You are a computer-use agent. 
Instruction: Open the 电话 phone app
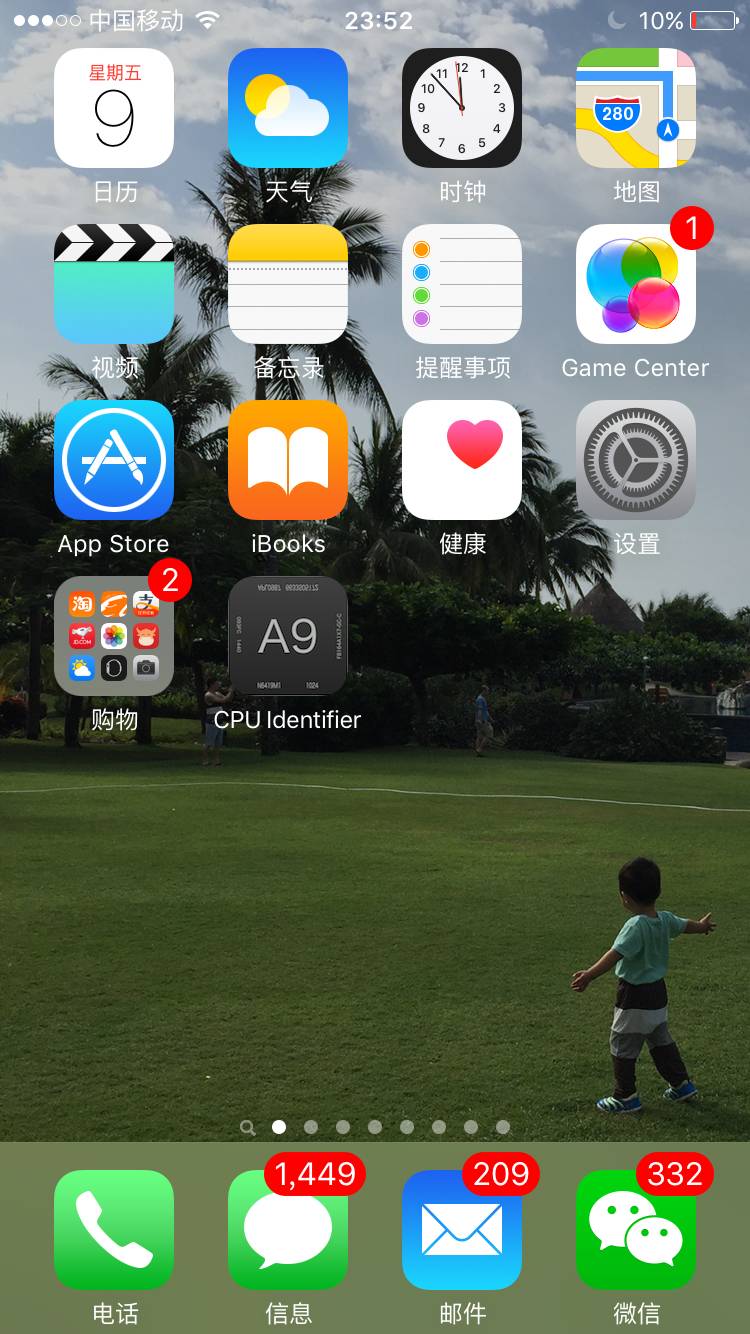114,1230
